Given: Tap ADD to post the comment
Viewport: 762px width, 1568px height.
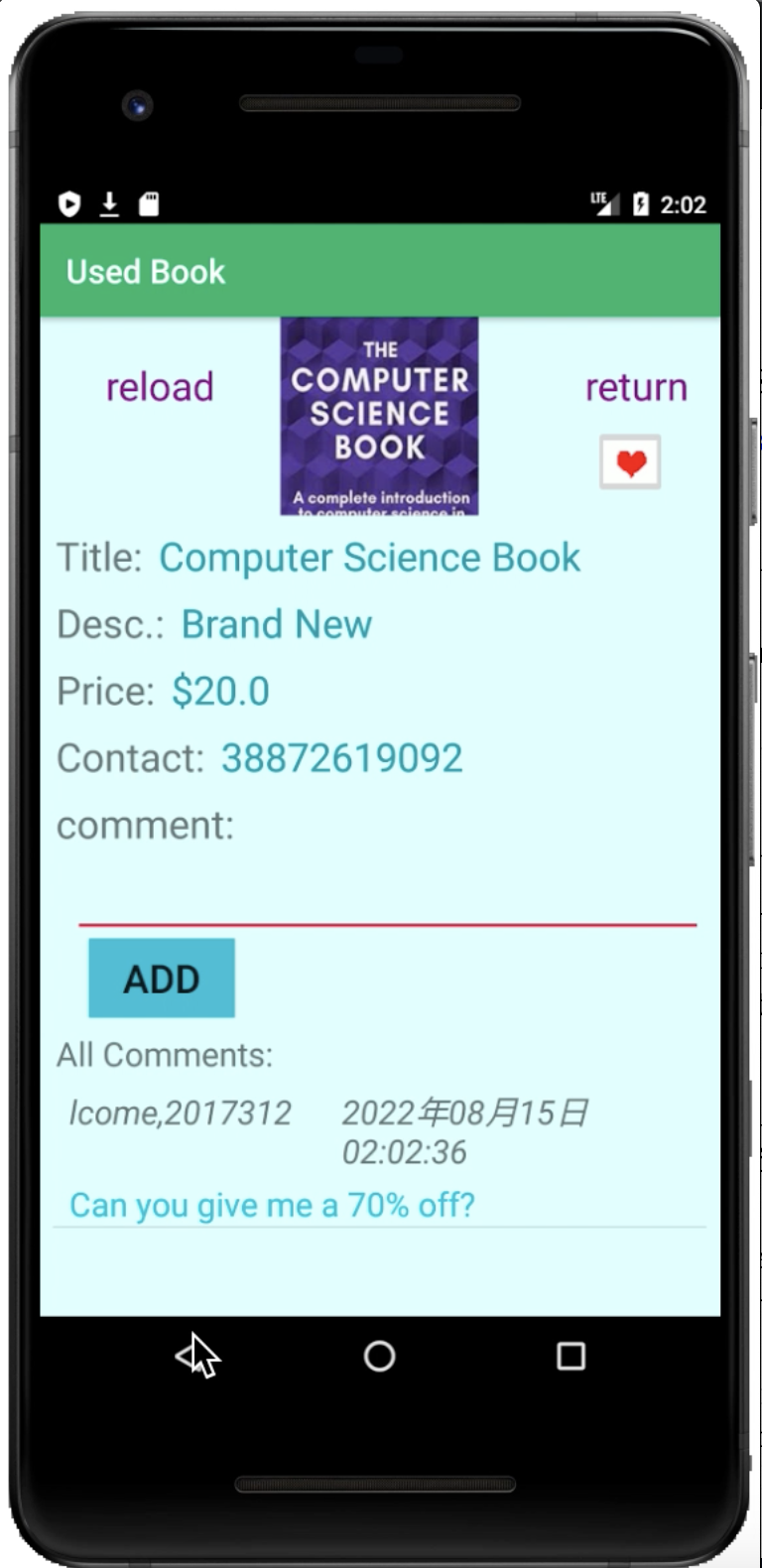Looking at the screenshot, I should (x=162, y=979).
